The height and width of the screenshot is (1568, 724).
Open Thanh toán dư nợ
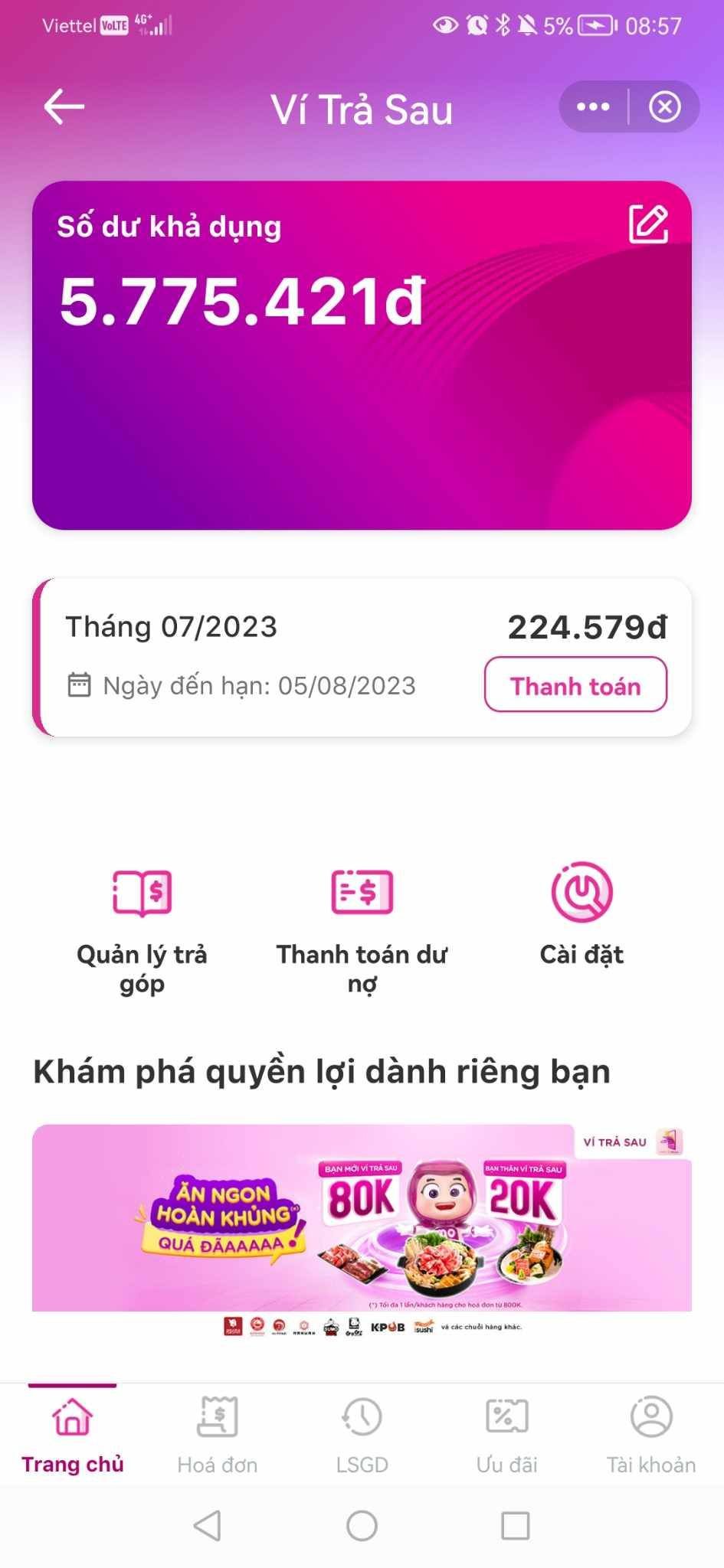[362, 928]
